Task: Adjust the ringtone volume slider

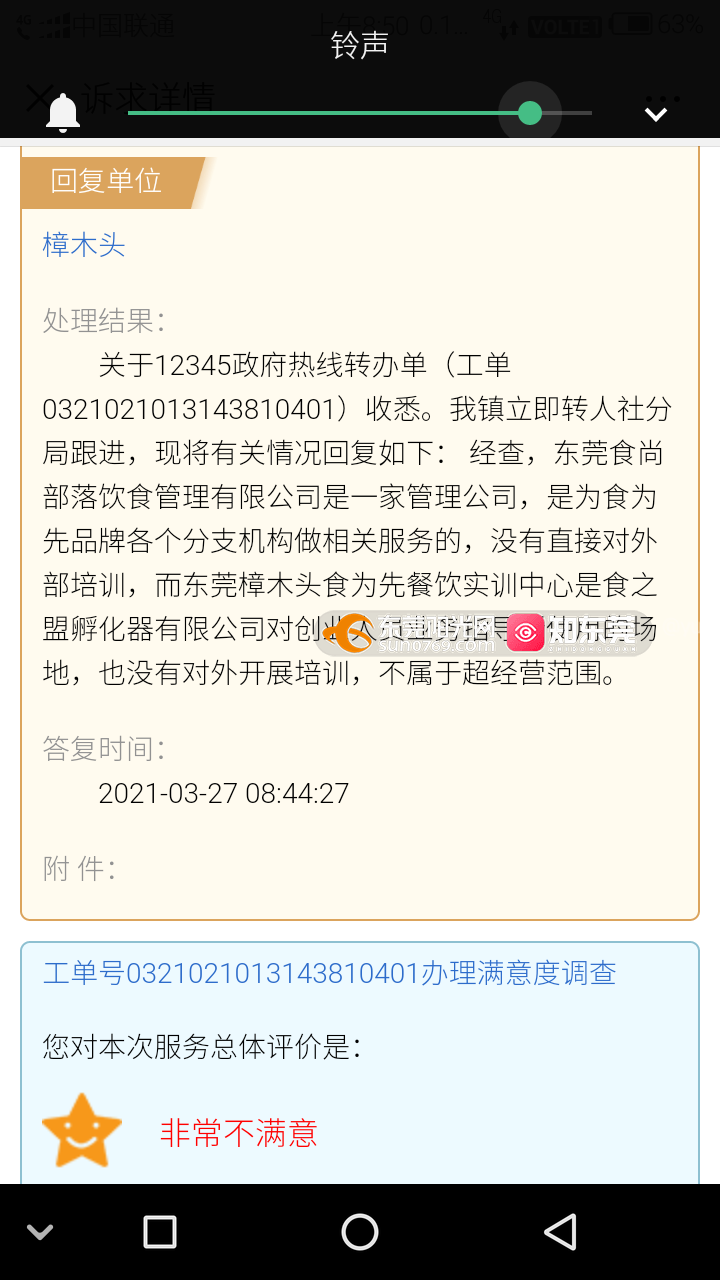Action: (x=529, y=113)
